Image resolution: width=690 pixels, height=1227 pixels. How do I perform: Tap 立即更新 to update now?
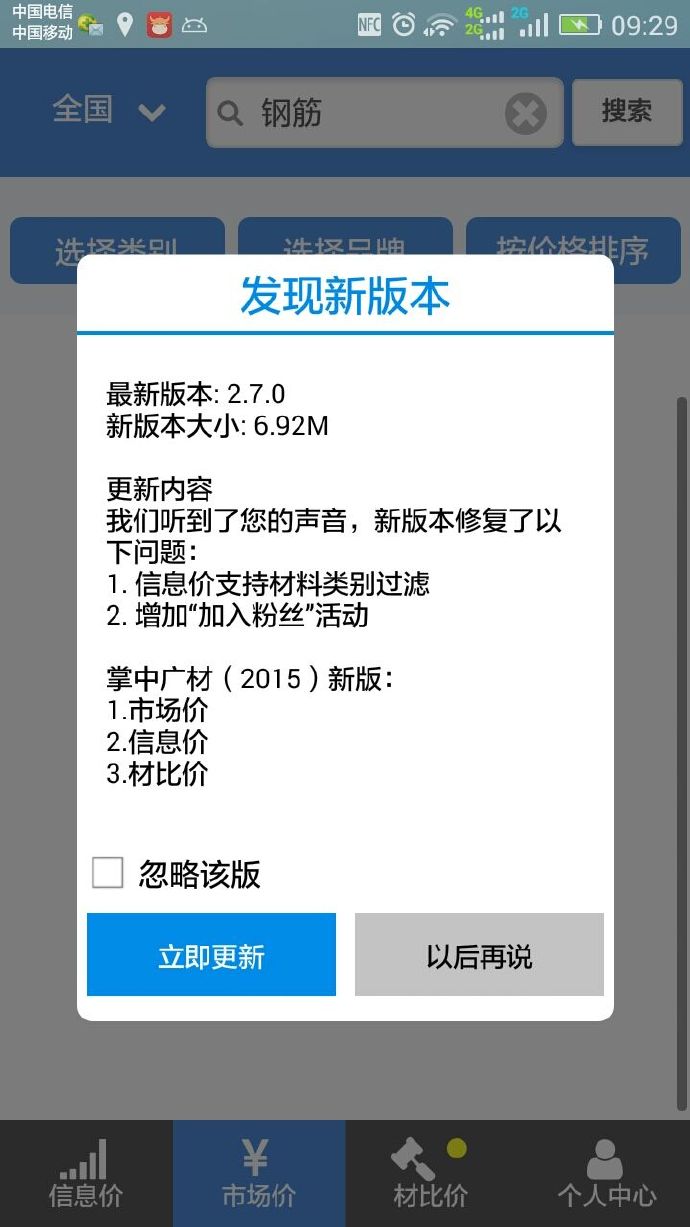211,955
